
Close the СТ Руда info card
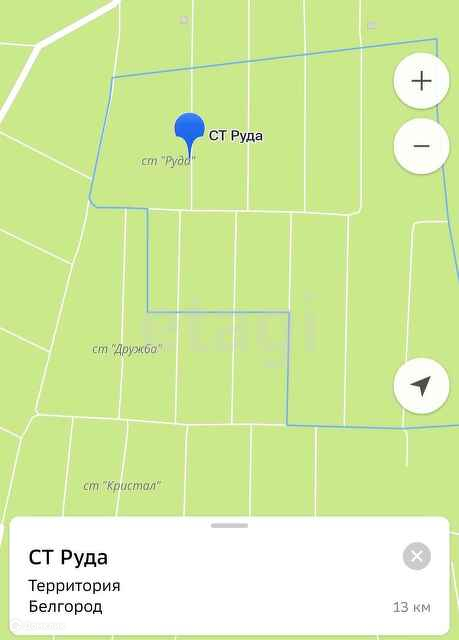click(x=417, y=556)
